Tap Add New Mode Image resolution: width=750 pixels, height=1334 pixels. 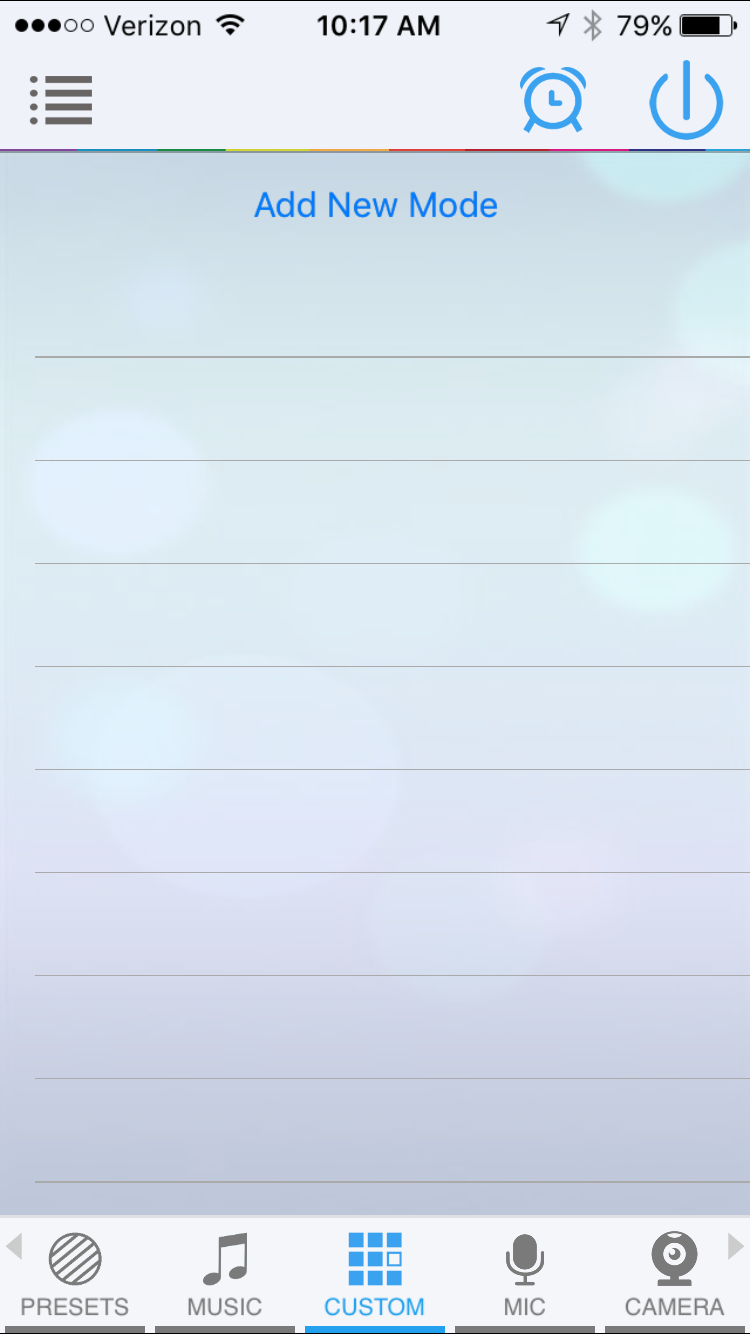point(376,205)
